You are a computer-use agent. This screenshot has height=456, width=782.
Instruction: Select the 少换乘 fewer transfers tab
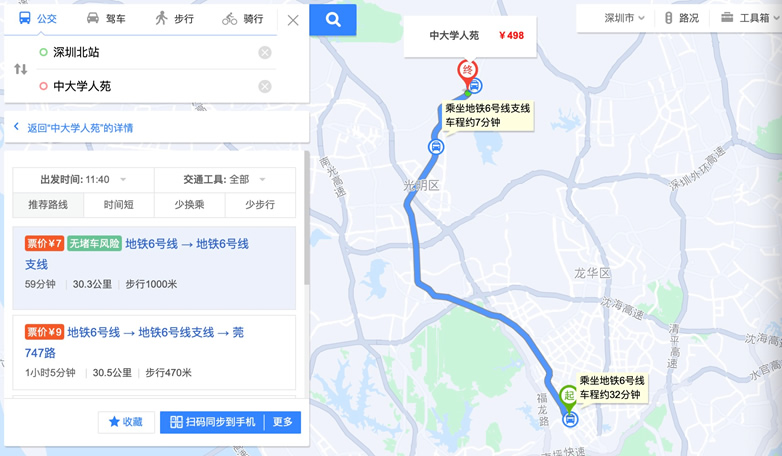tap(190, 204)
